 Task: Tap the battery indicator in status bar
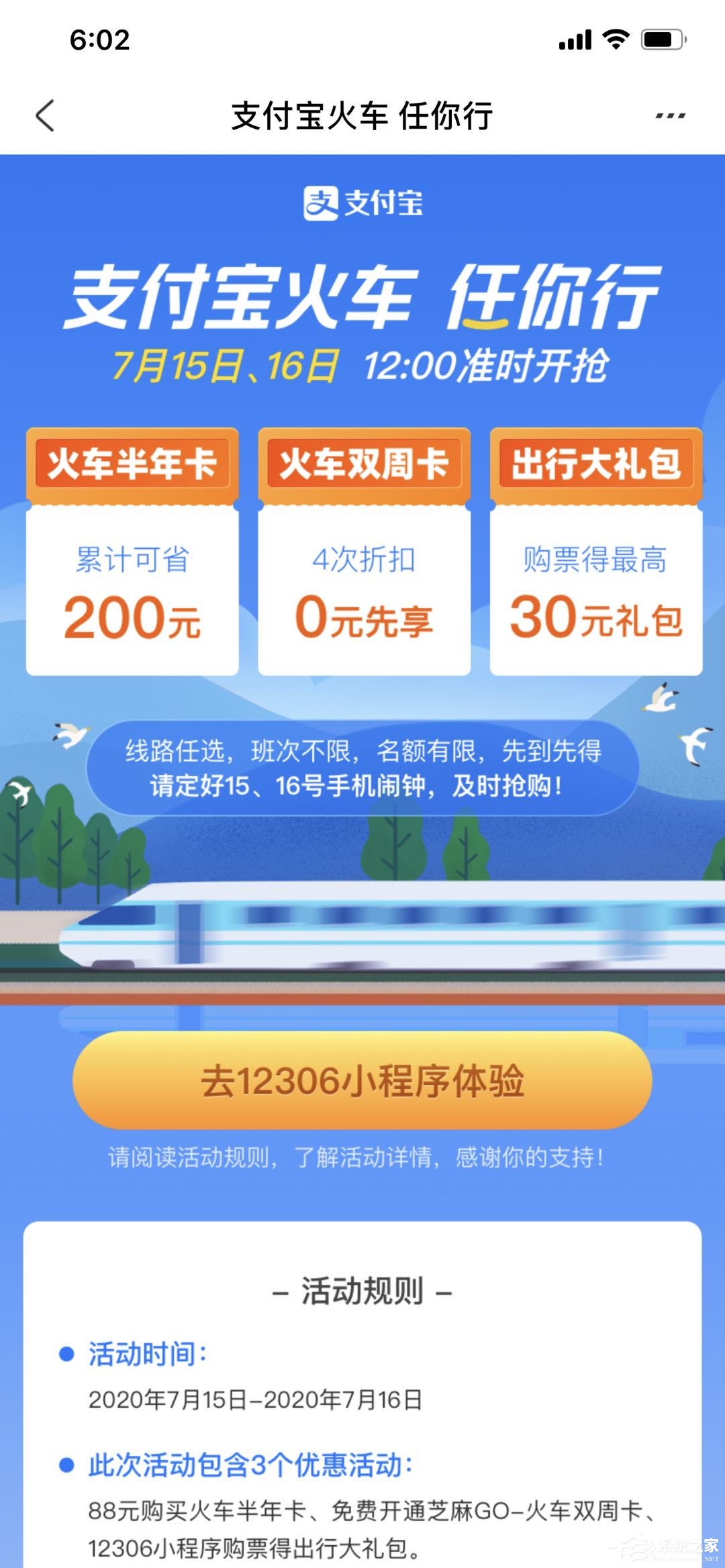click(x=660, y=40)
